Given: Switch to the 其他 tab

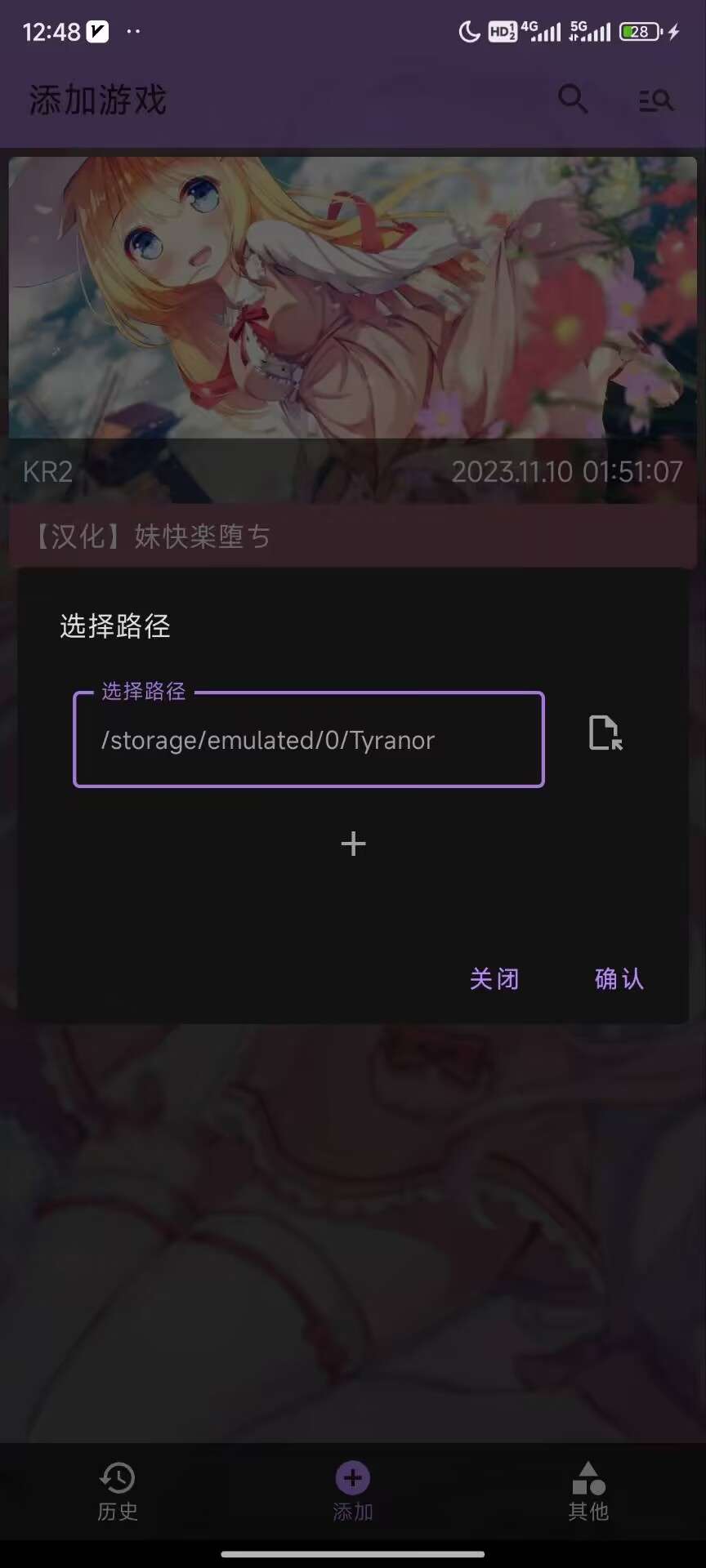Looking at the screenshot, I should tap(588, 1491).
